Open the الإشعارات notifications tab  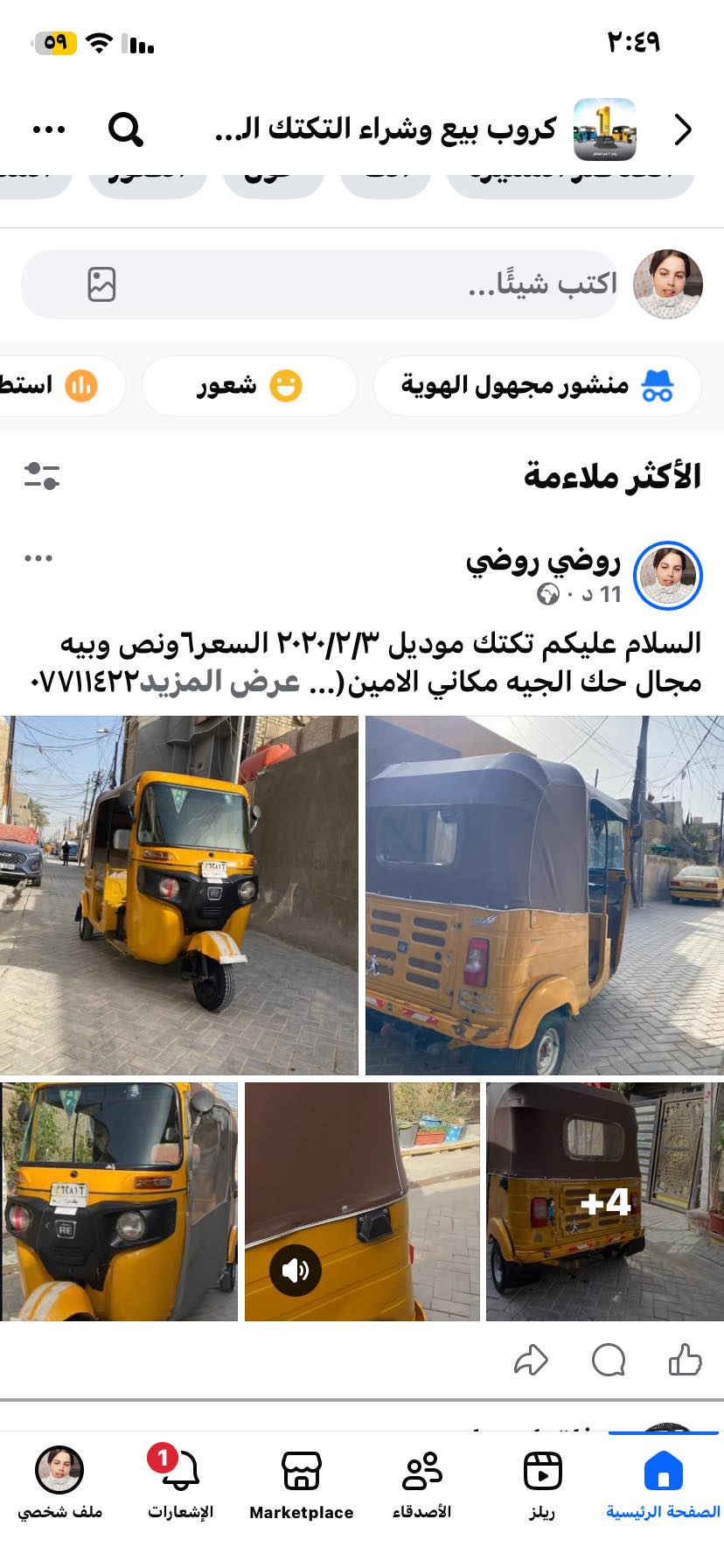pyautogui.click(x=180, y=1484)
